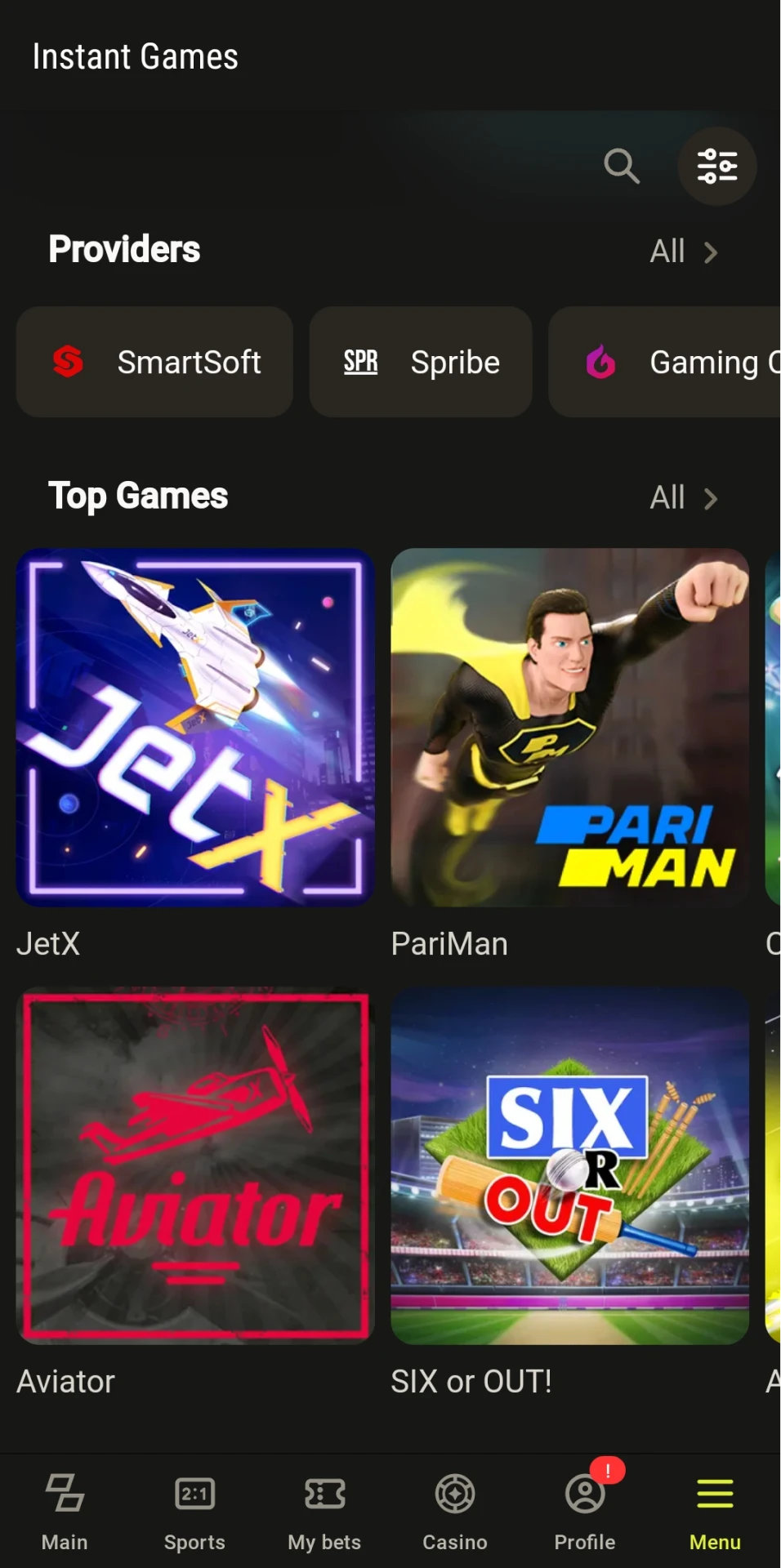Expand Top Games list via chevron
The image size is (781, 1568).
tap(710, 498)
